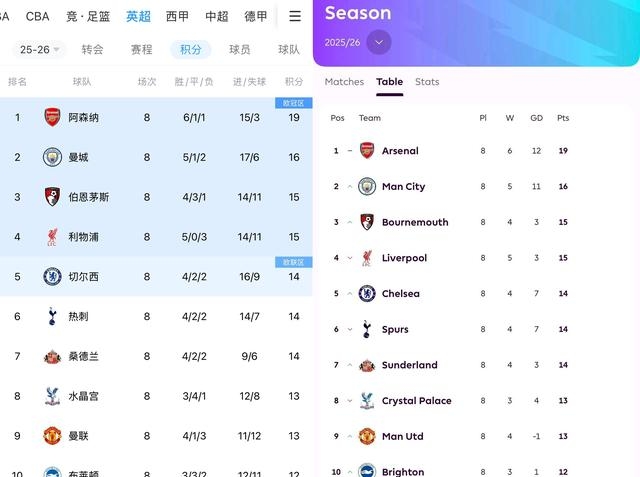Select the 中超 league tab

tap(216, 16)
